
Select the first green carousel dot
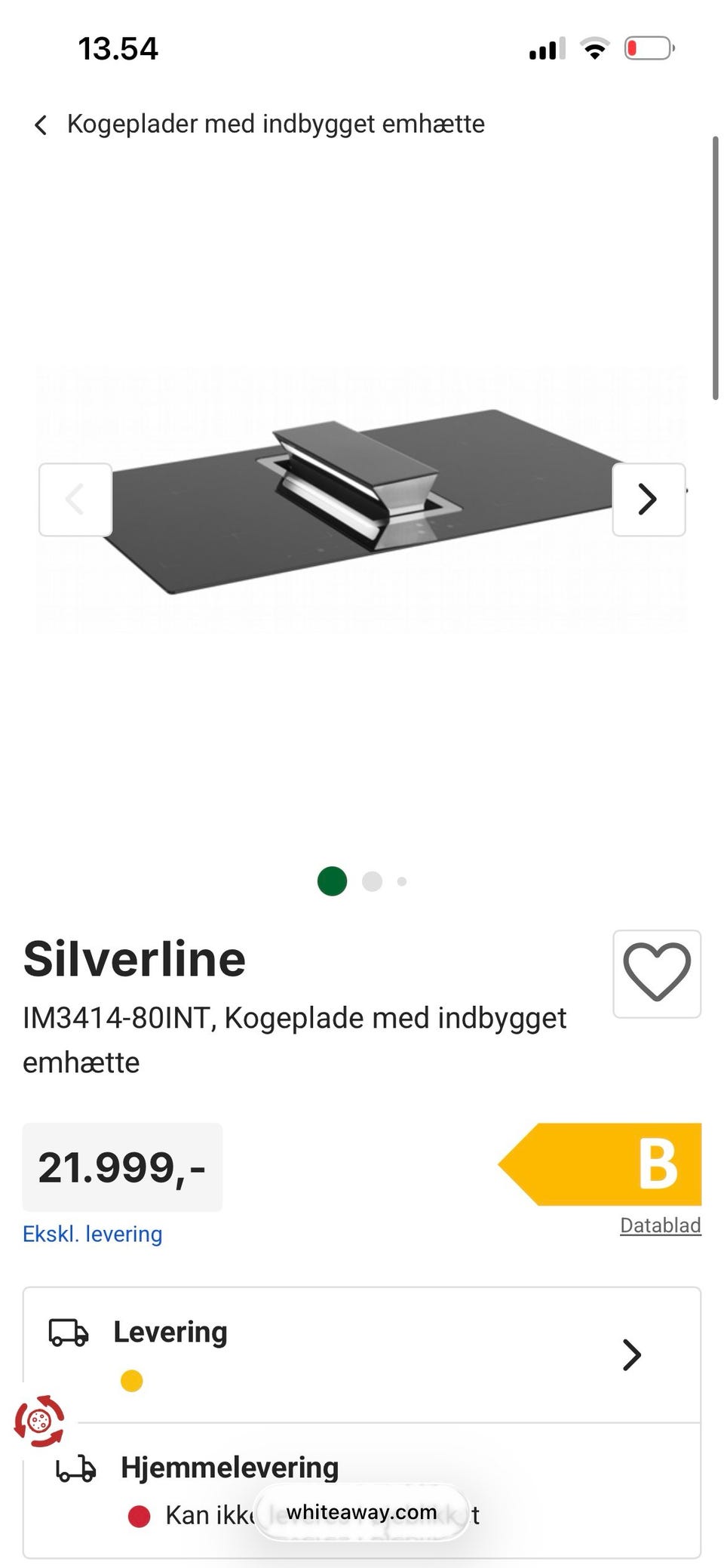pos(331,881)
